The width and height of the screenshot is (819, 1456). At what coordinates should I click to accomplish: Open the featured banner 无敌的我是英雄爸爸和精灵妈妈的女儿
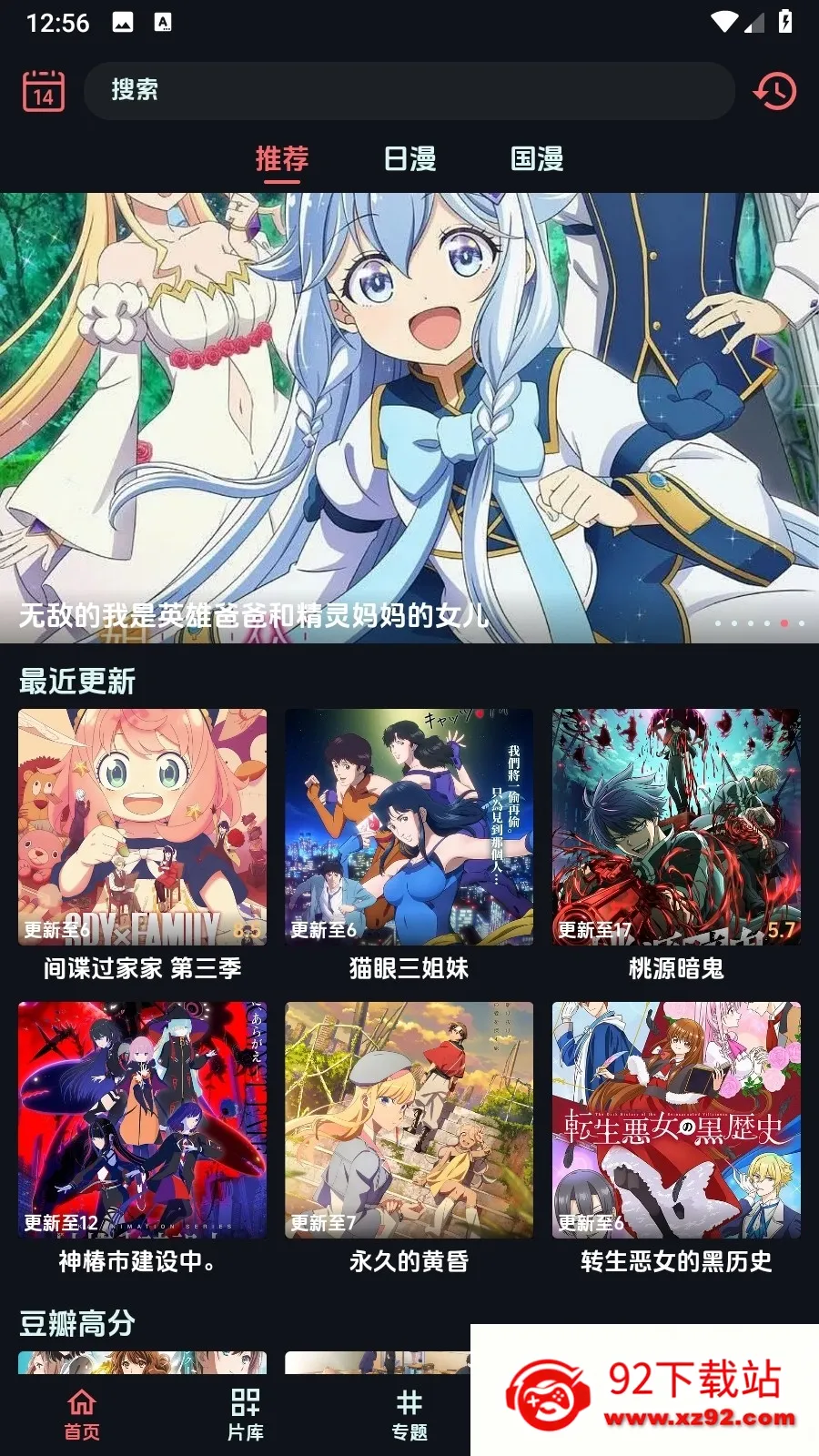(x=409, y=418)
